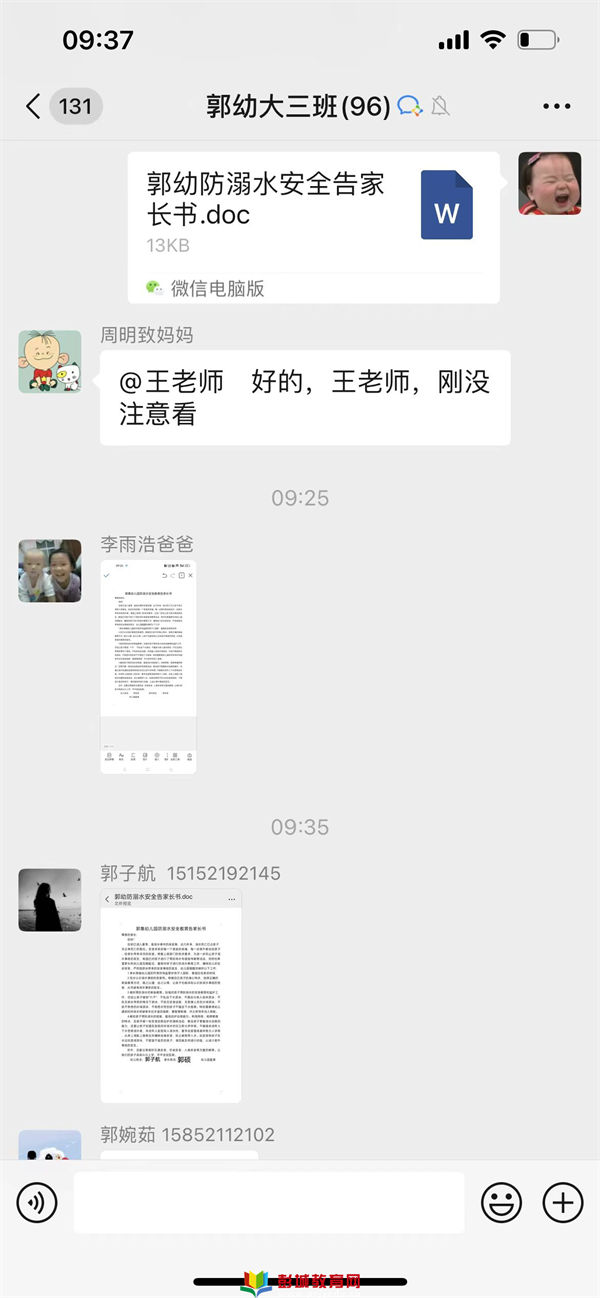600x1298 pixels.
Task: View the image sent by 李雨浩爸爸
Action: tap(148, 666)
